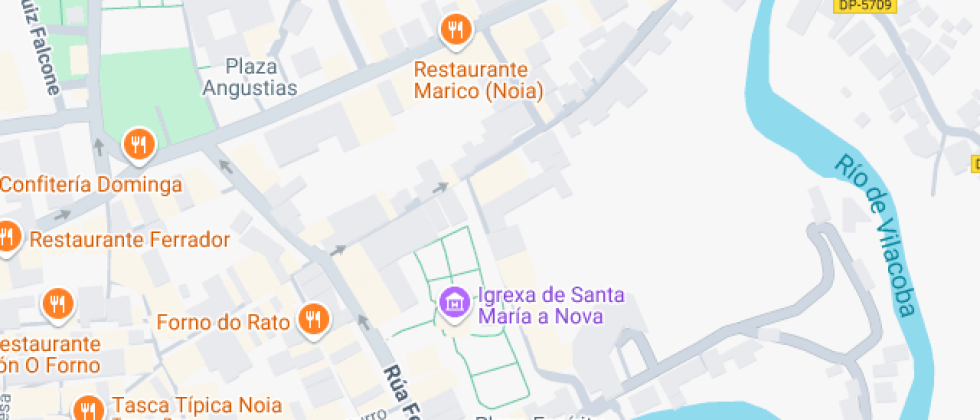
Task: Tap the Restaurante Ferrador pin
Action: (x=8, y=237)
